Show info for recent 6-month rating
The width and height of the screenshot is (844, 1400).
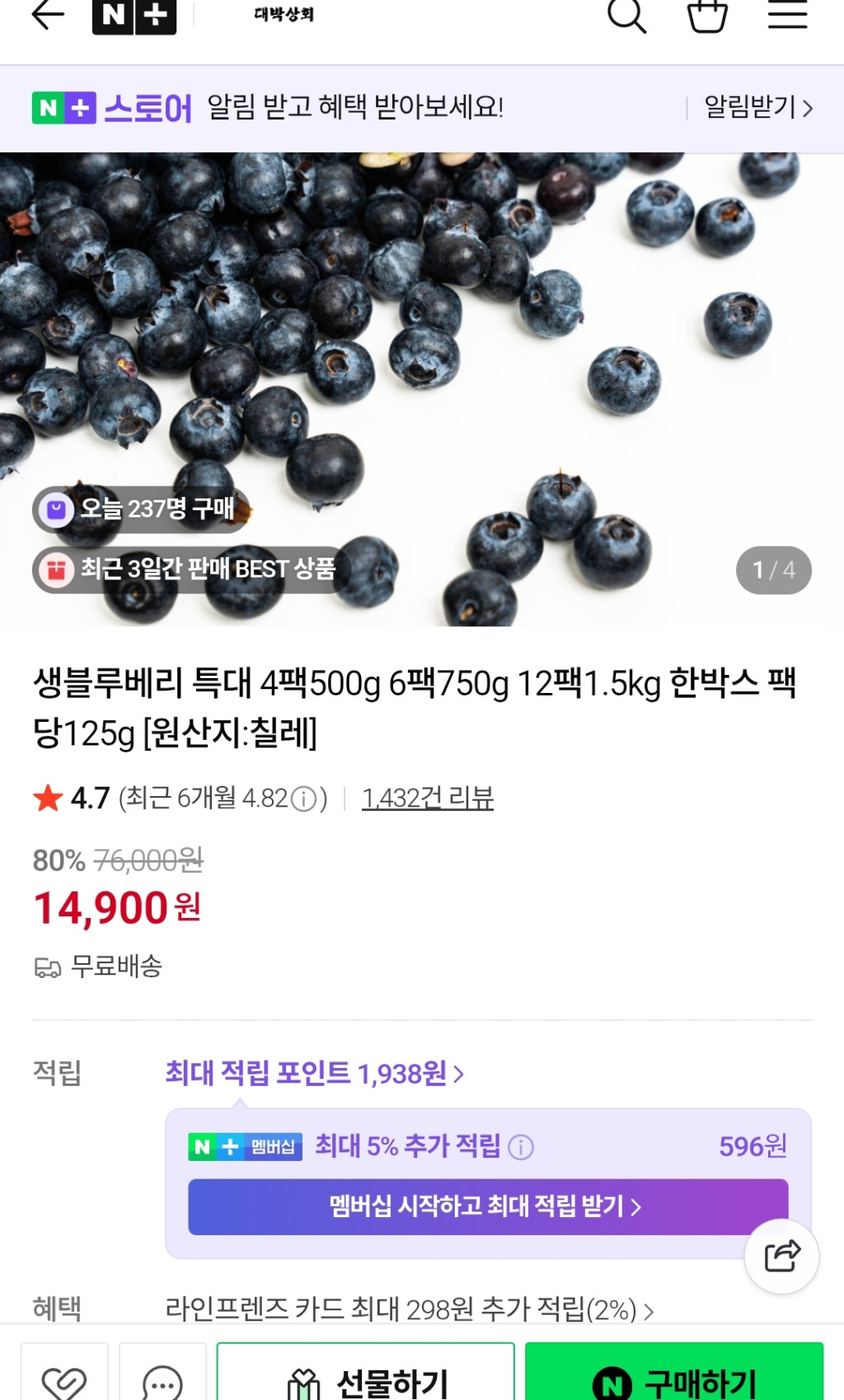(304, 798)
